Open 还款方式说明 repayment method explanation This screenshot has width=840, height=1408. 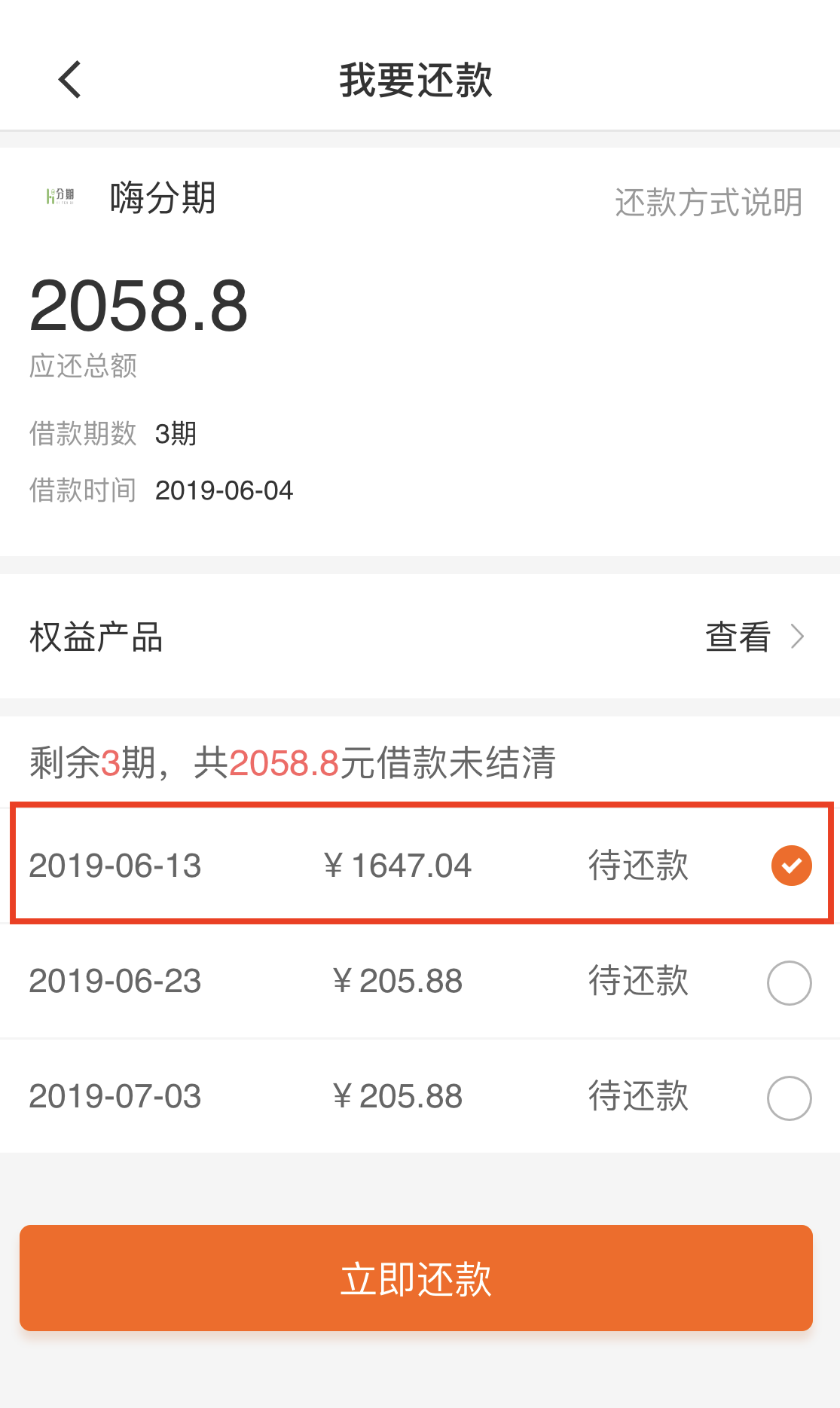pos(708,202)
